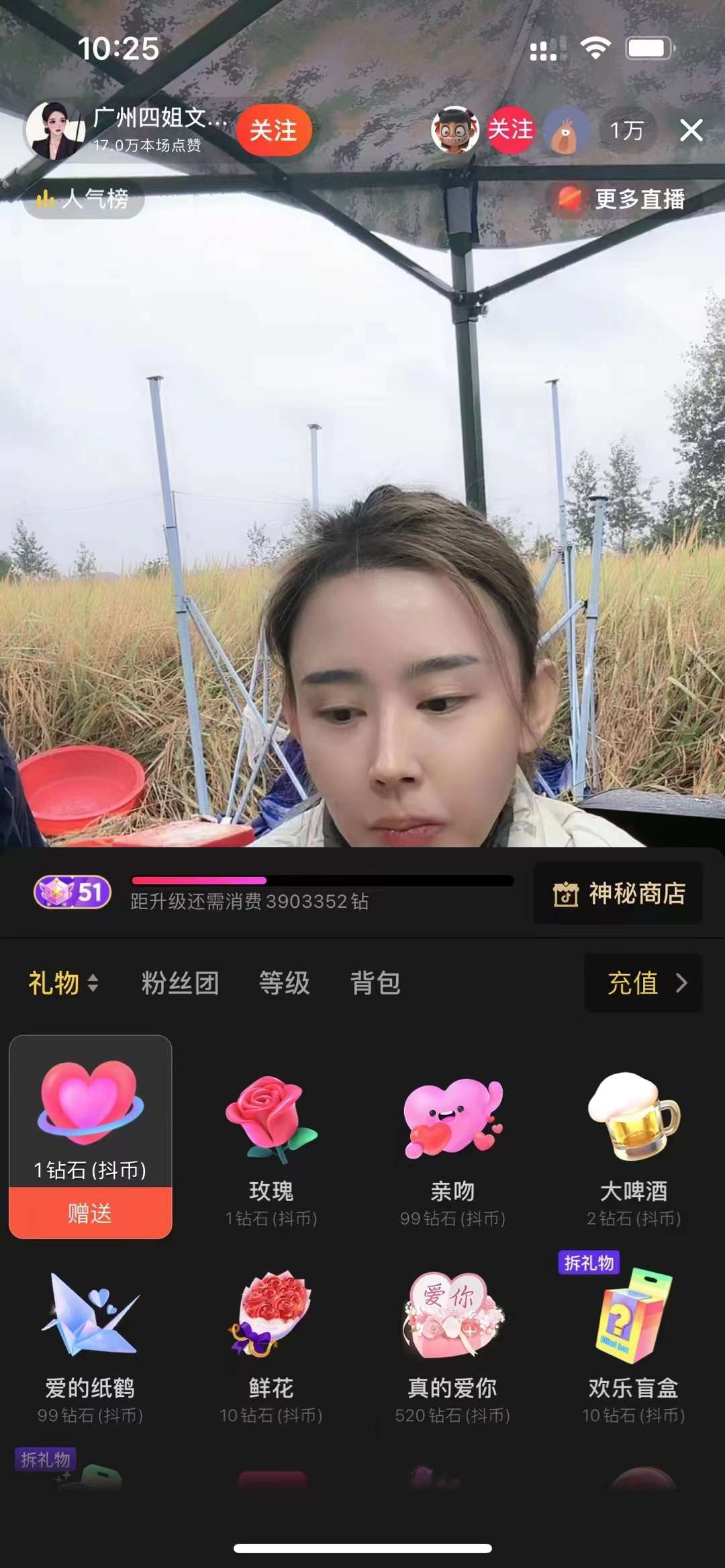Follow the streamer 广州四姐文
The image size is (725, 1568).
click(x=273, y=130)
